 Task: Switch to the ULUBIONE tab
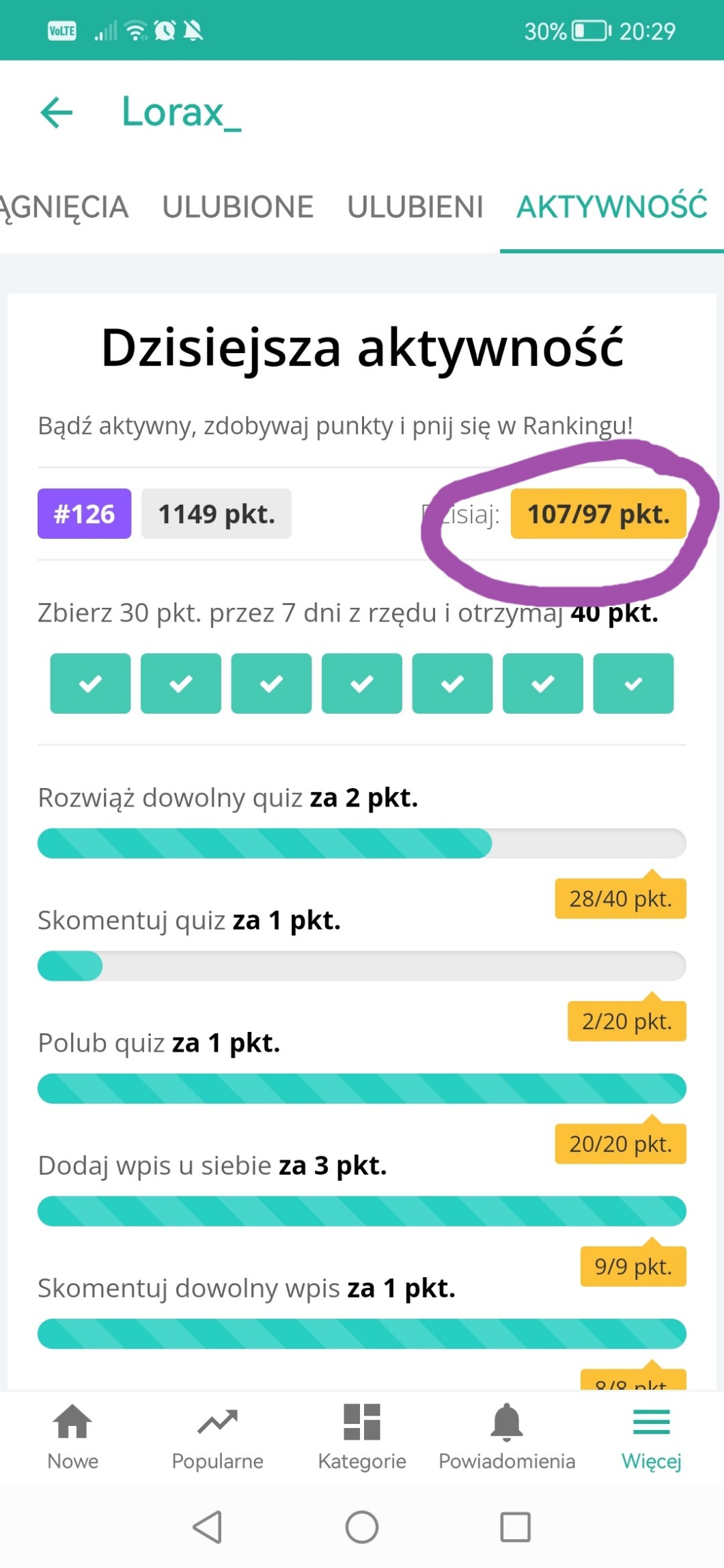(x=238, y=207)
